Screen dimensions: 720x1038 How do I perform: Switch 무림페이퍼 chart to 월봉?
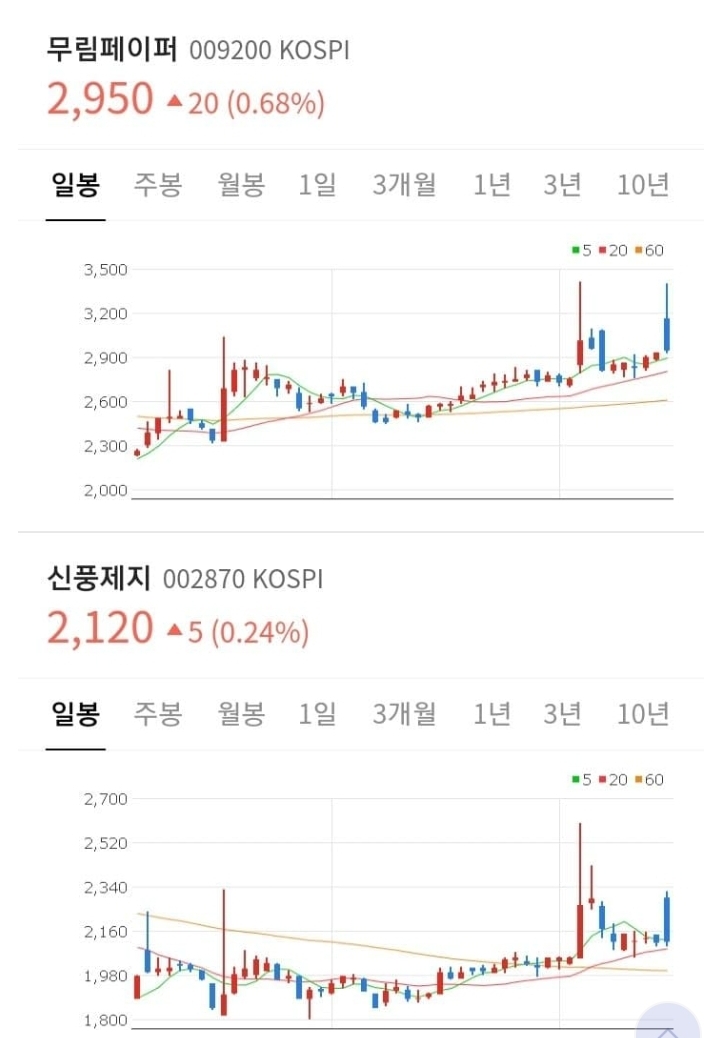click(x=241, y=185)
